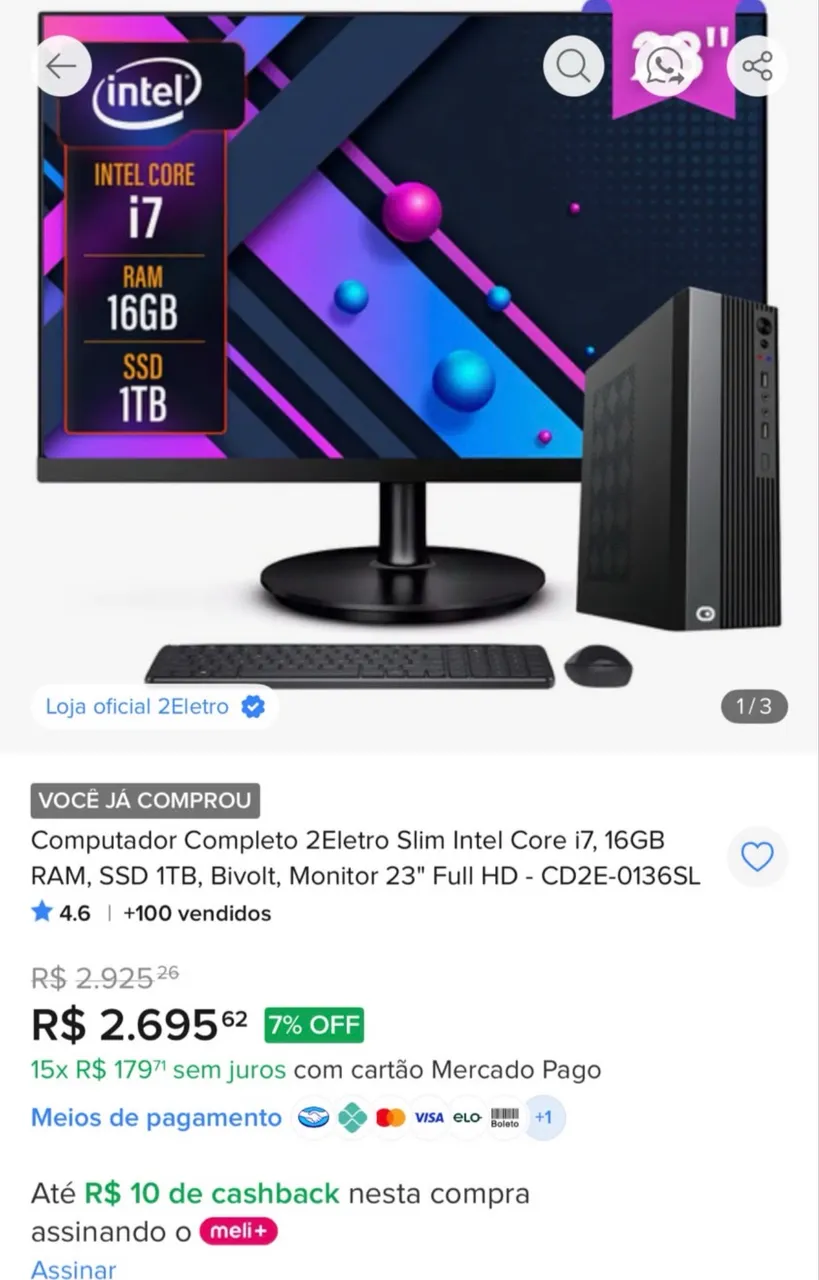
Task: Open the share options icon
Action: pos(757,66)
